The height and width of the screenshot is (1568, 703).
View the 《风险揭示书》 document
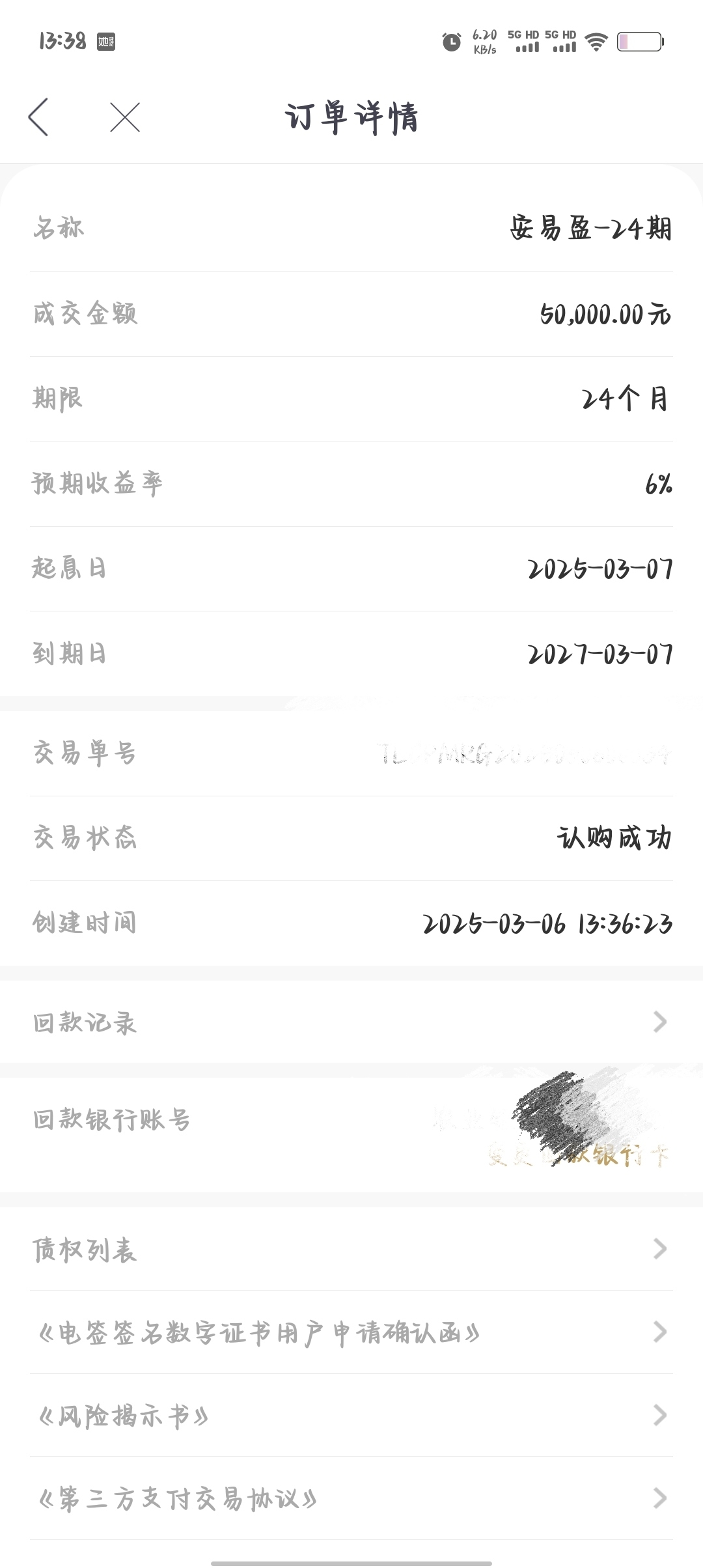click(x=351, y=1415)
